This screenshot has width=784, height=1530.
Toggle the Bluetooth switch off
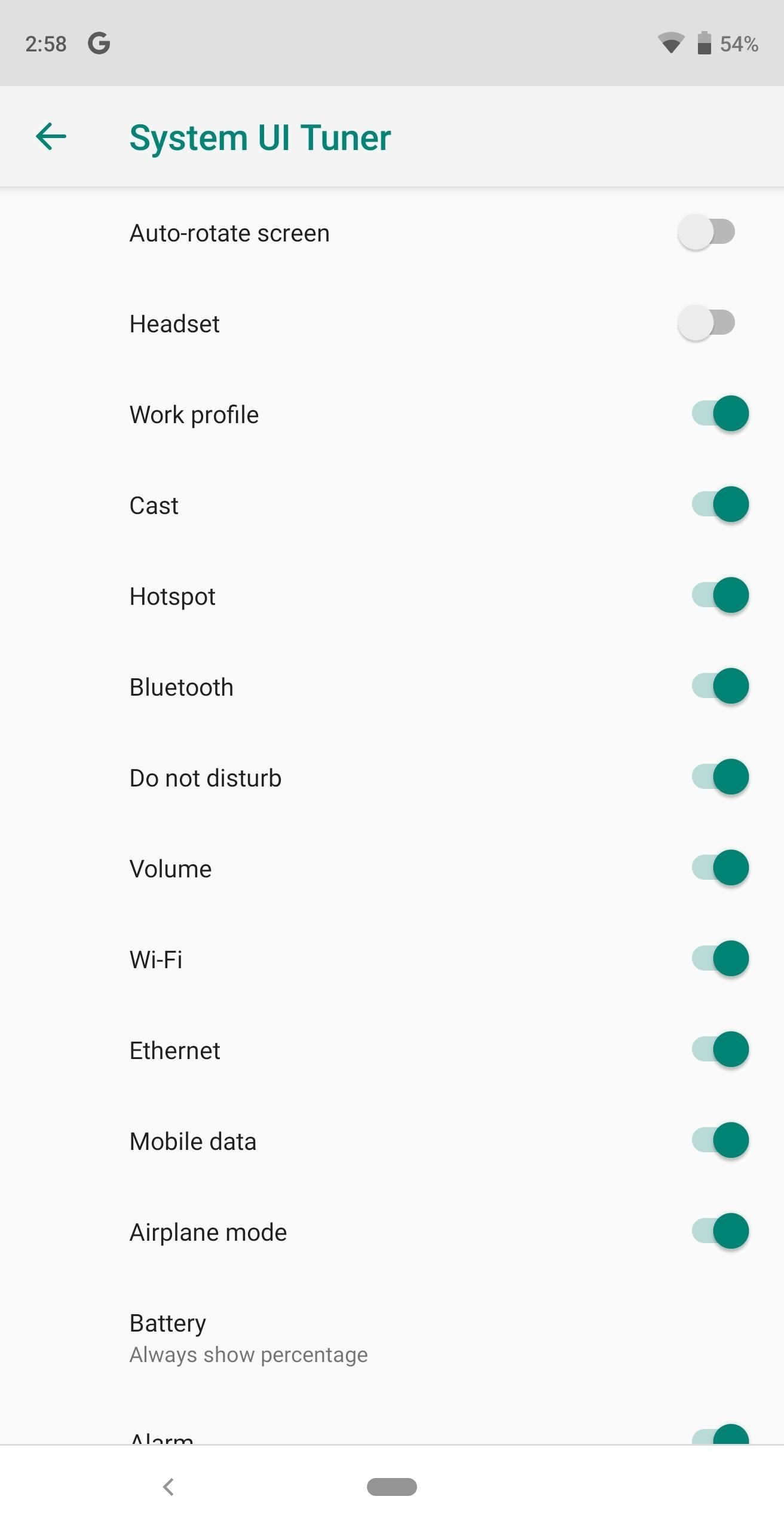(x=719, y=686)
